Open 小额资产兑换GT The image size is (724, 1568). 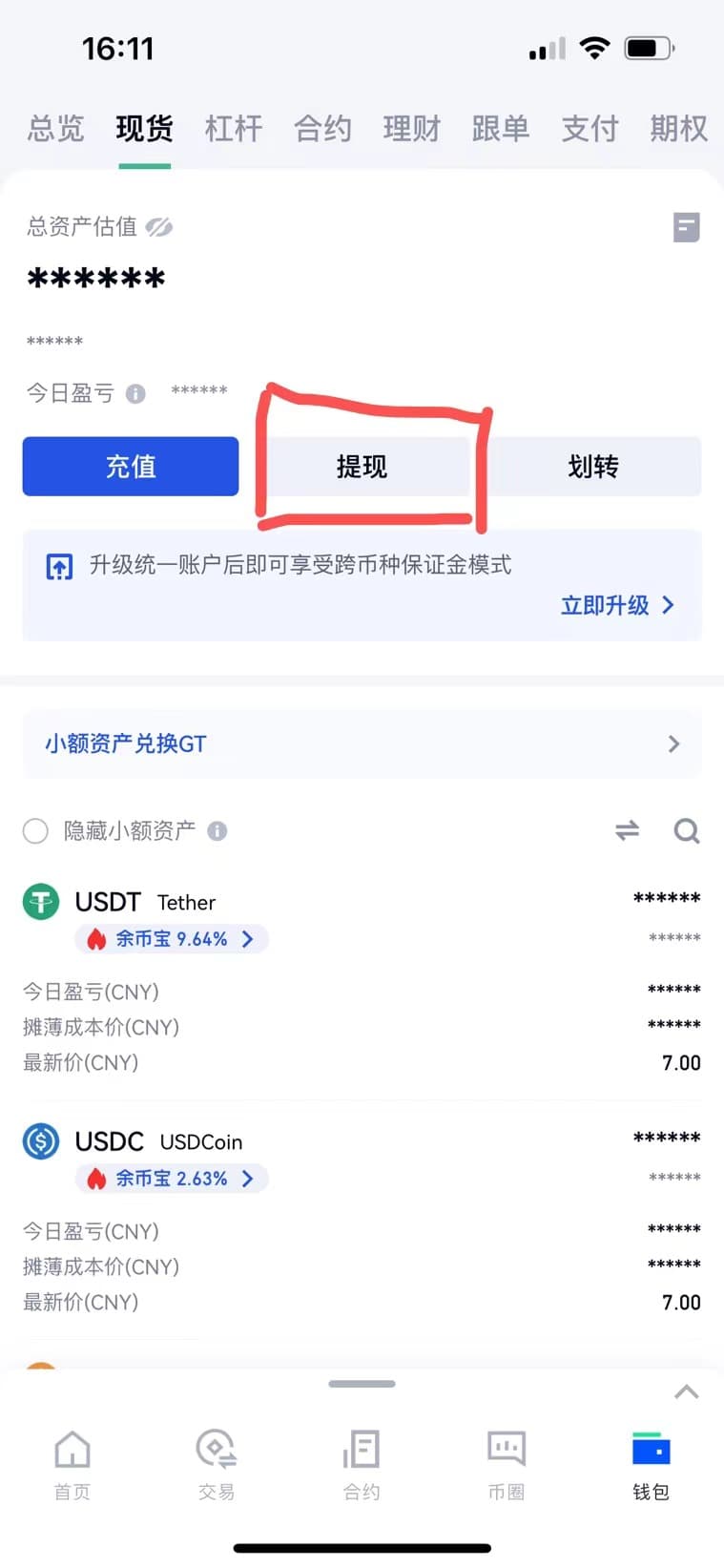coord(362,743)
